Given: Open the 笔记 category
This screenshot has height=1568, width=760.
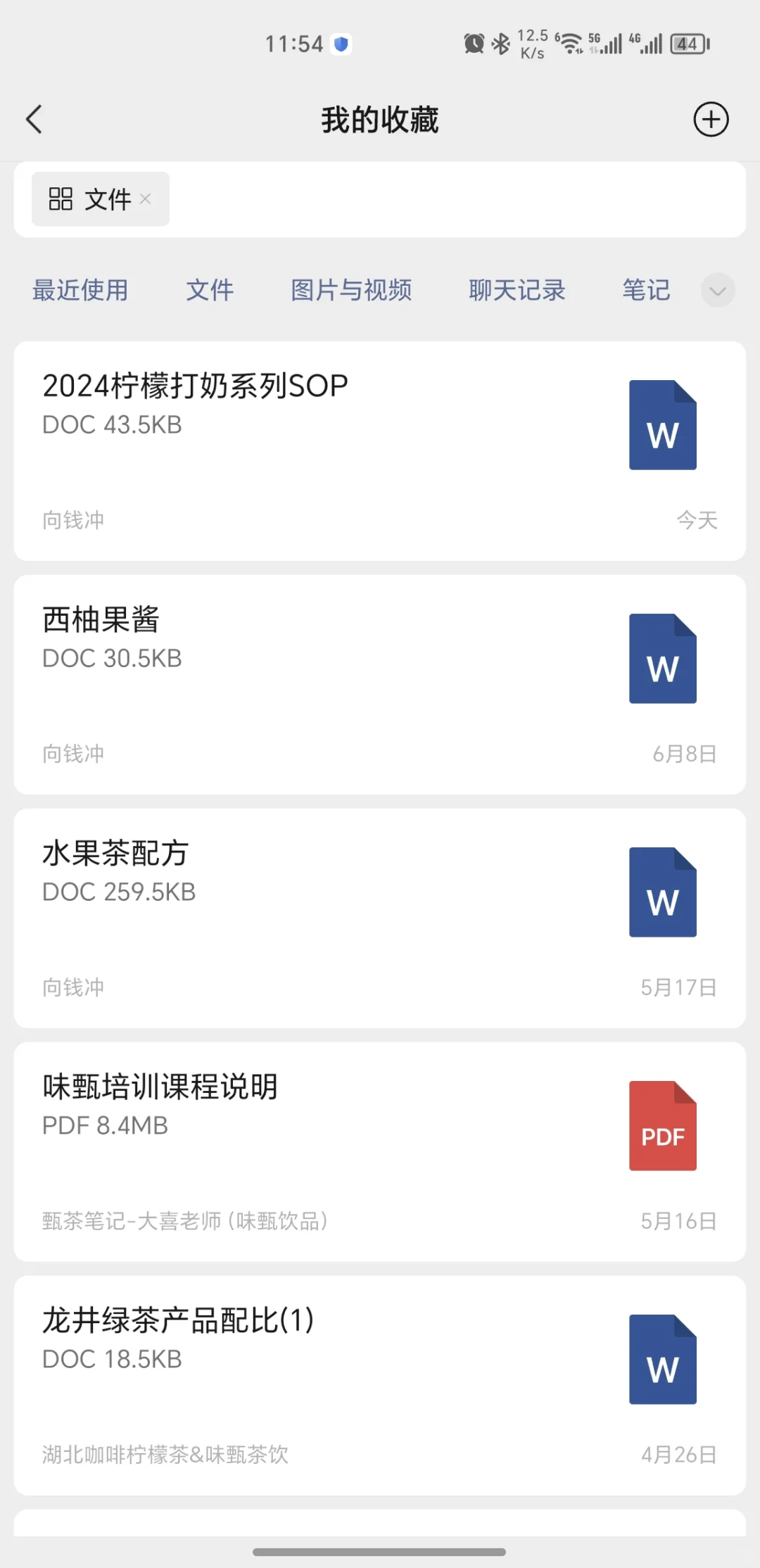Looking at the screenshot, I should (646, 290).
